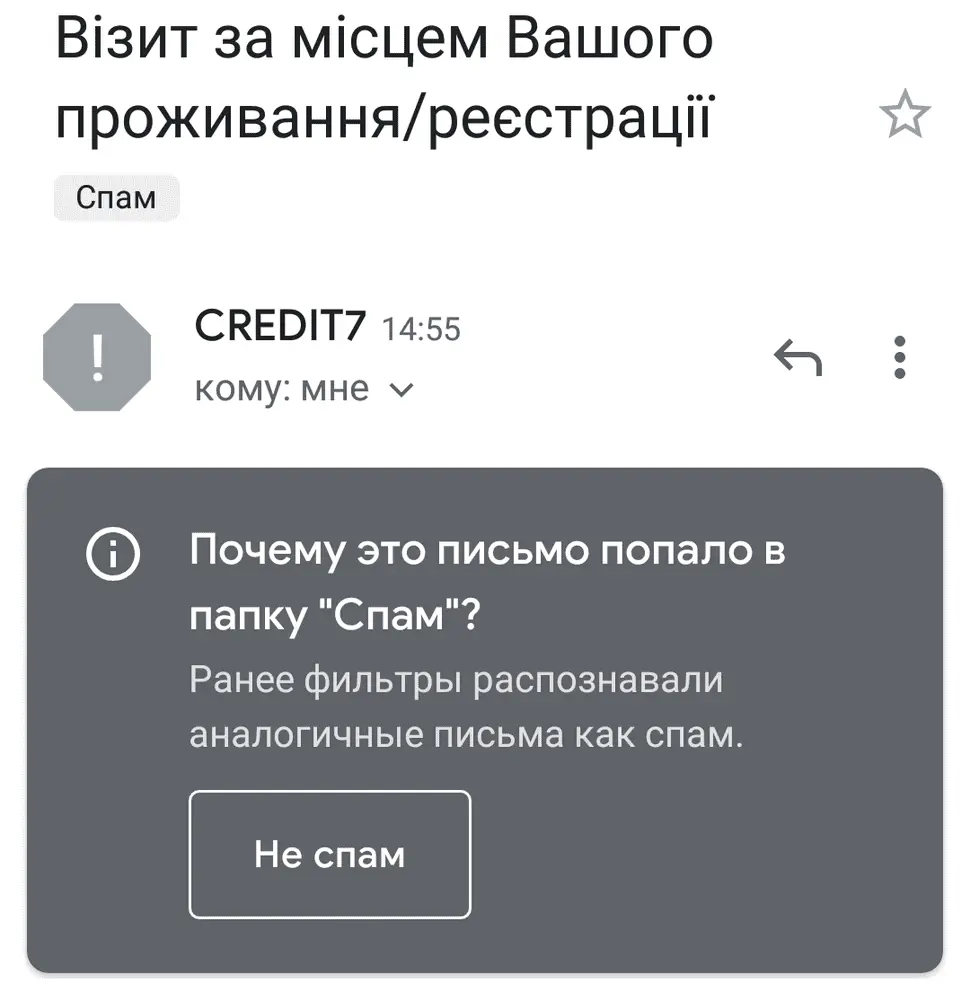The width and height of the screenshot is (970, 1000).
Task: Reply to the CREDIT7 email
Action: [x=798, y=357]
